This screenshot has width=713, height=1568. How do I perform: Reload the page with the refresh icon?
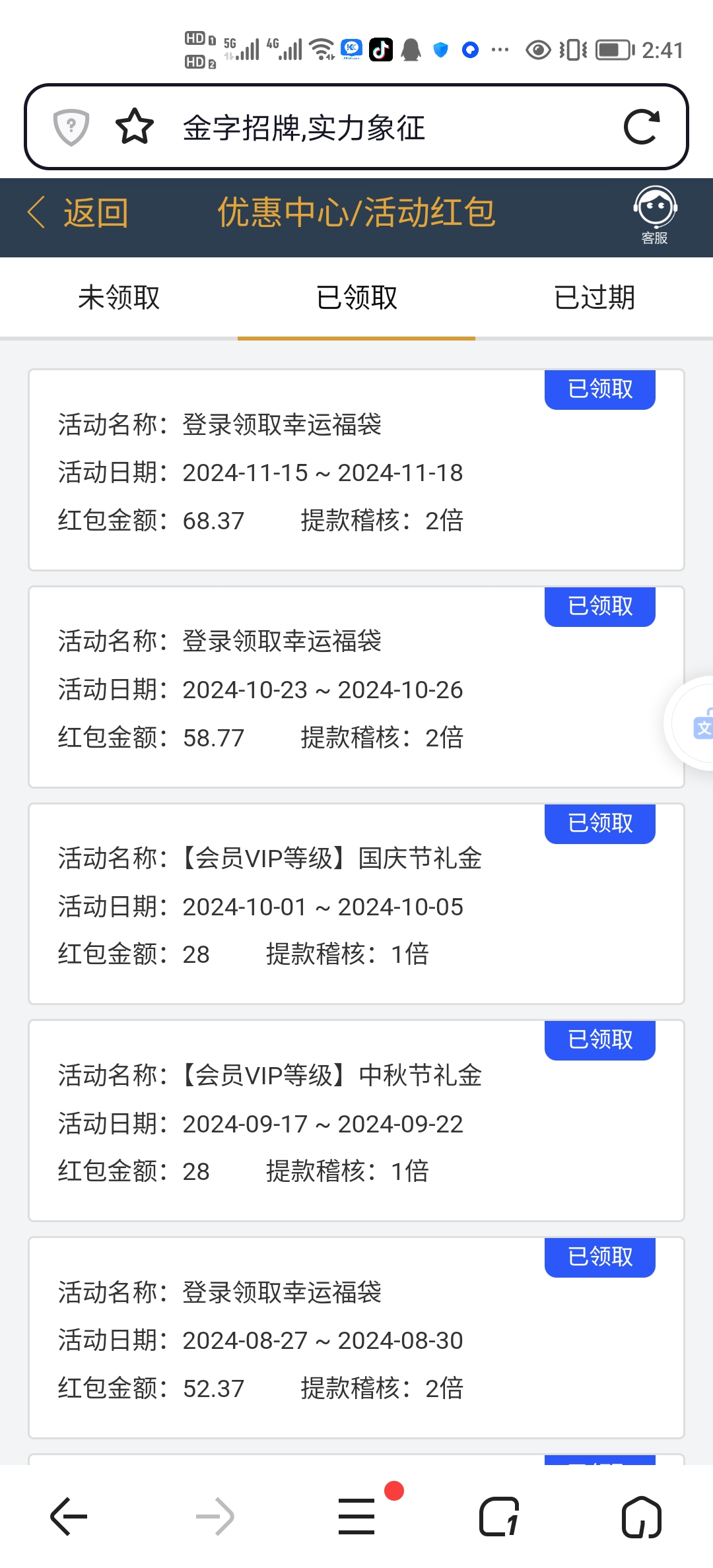(x=642, y=127)
